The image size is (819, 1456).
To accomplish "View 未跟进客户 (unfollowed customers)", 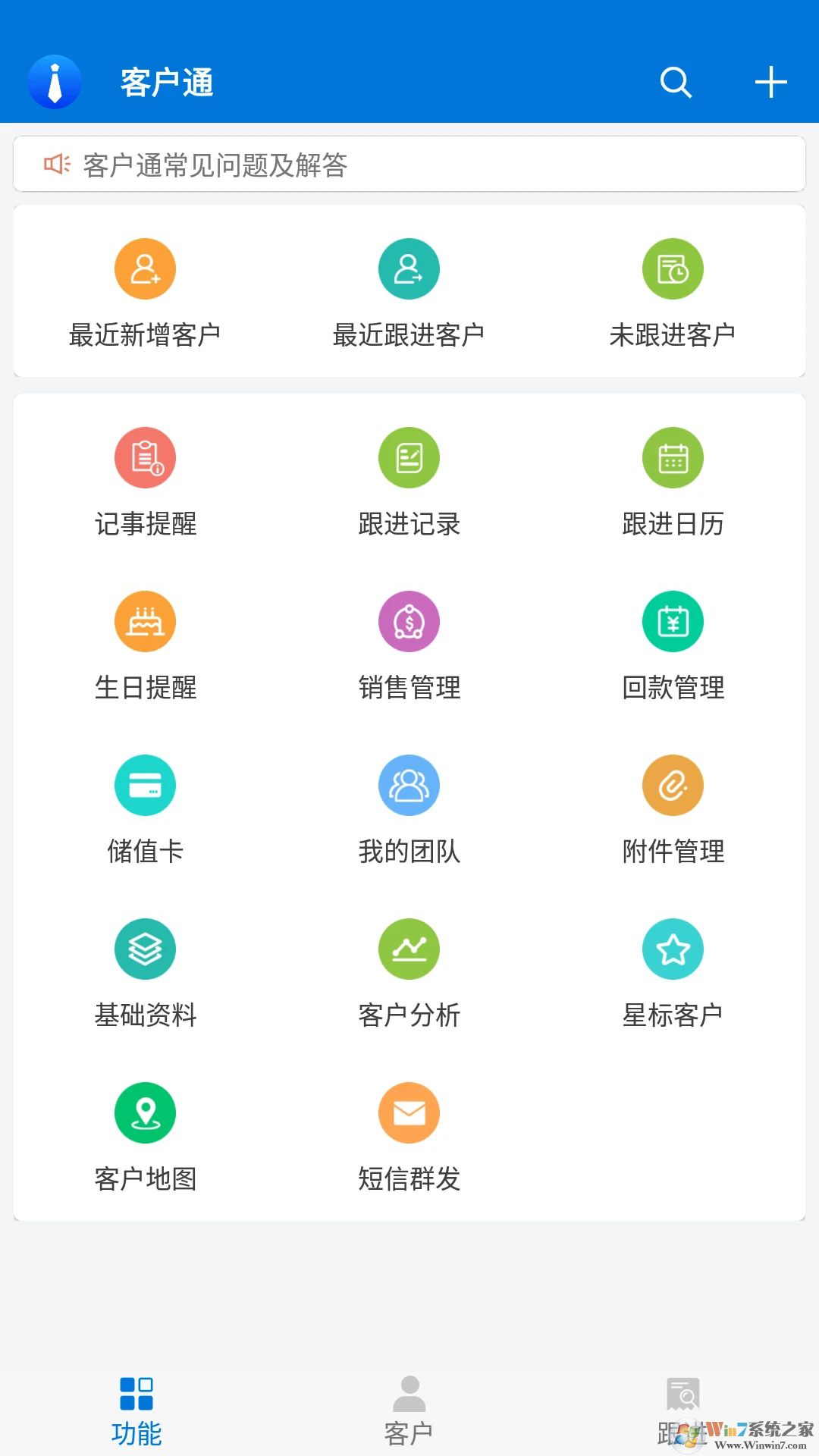I will pos(673,292).
